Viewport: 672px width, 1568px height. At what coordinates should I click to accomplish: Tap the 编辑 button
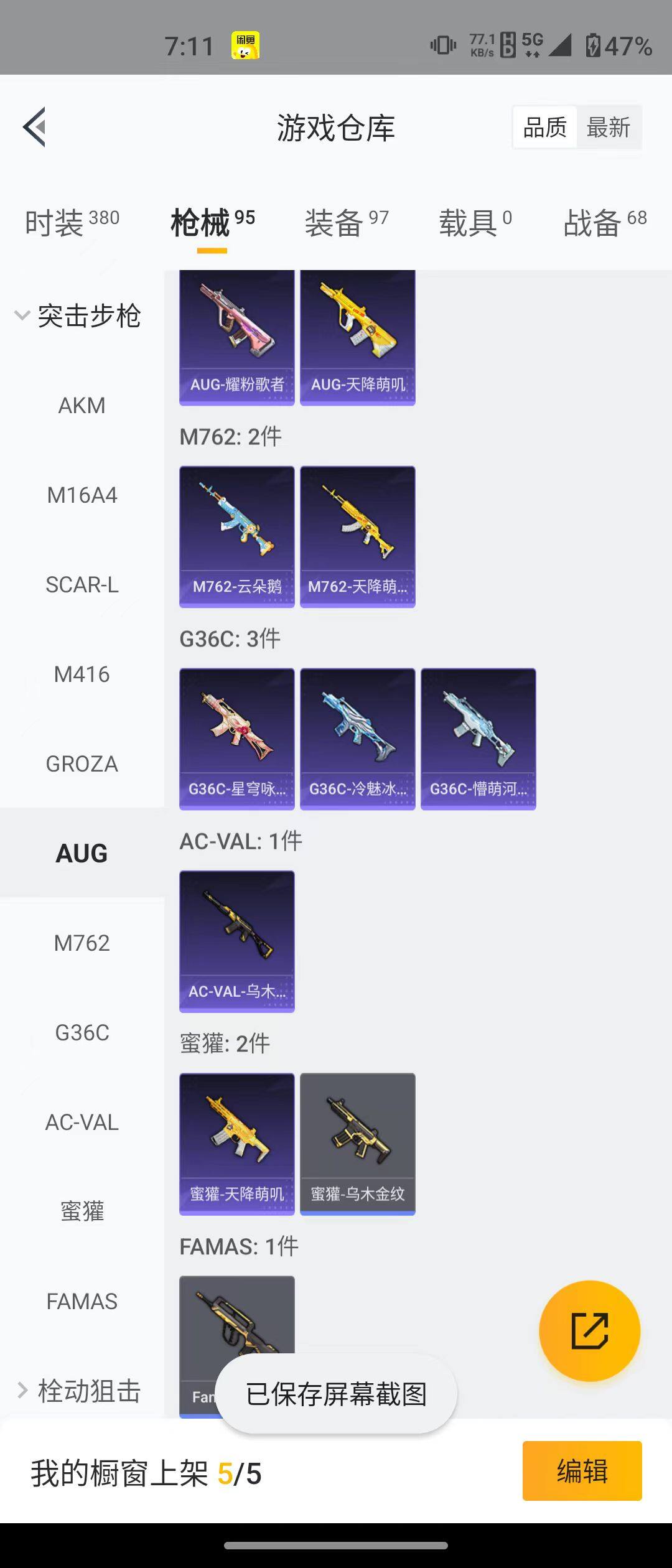click(582, 1471)
